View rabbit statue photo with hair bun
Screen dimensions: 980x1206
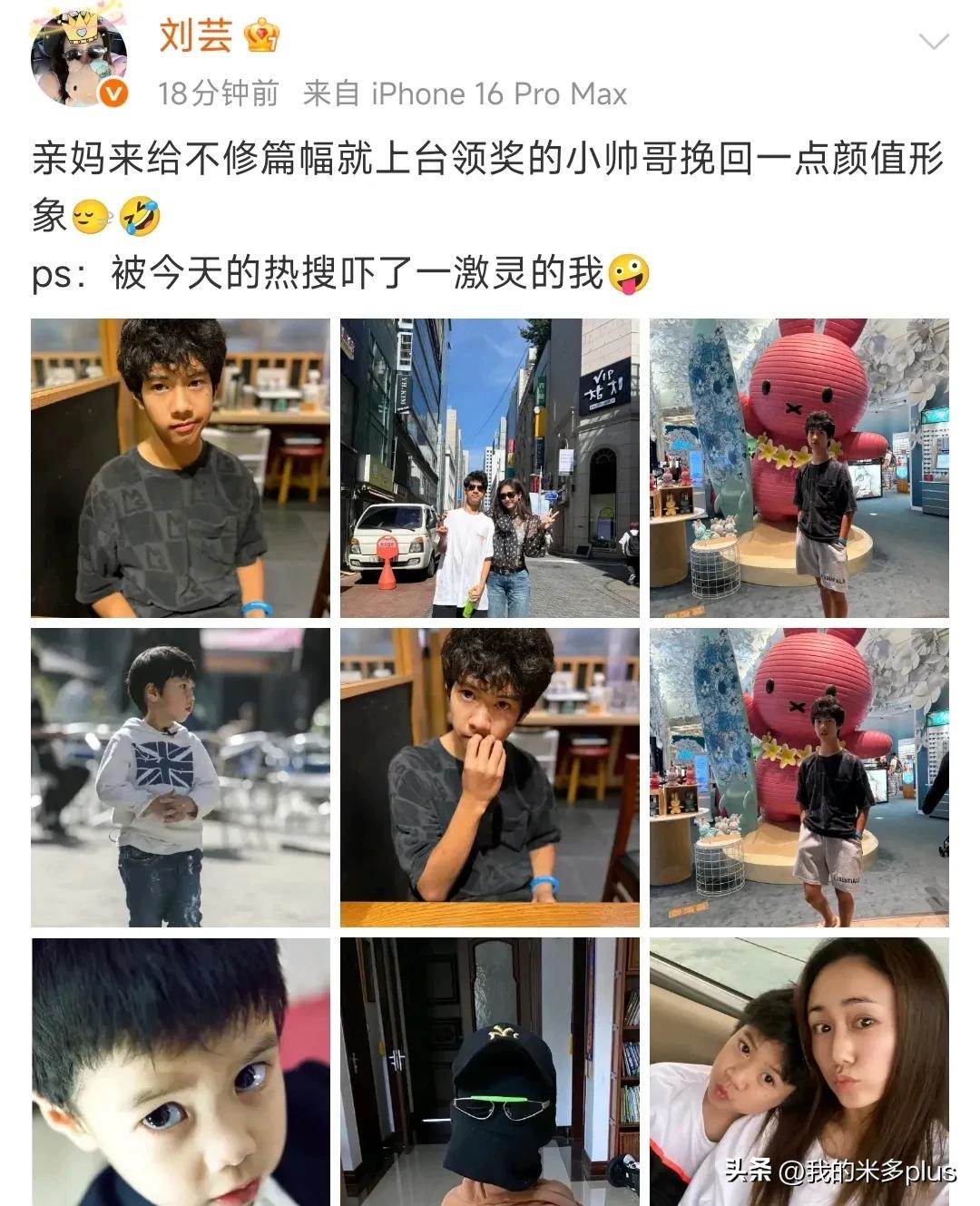tap(799, 778)
